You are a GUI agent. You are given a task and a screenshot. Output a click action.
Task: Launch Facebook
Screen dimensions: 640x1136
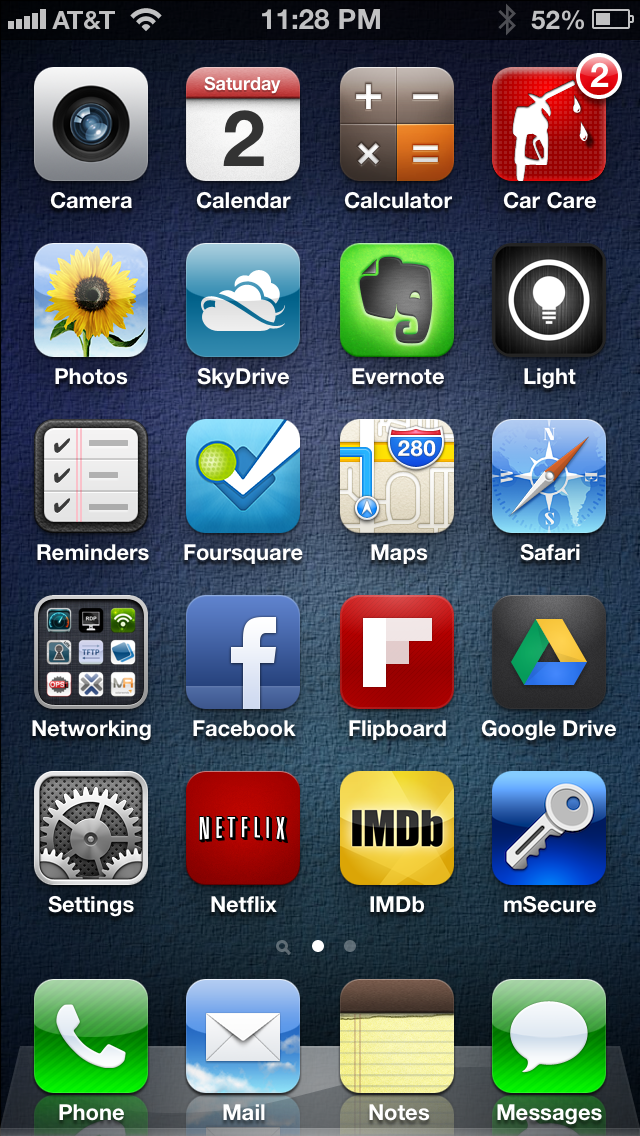[243, 652]
